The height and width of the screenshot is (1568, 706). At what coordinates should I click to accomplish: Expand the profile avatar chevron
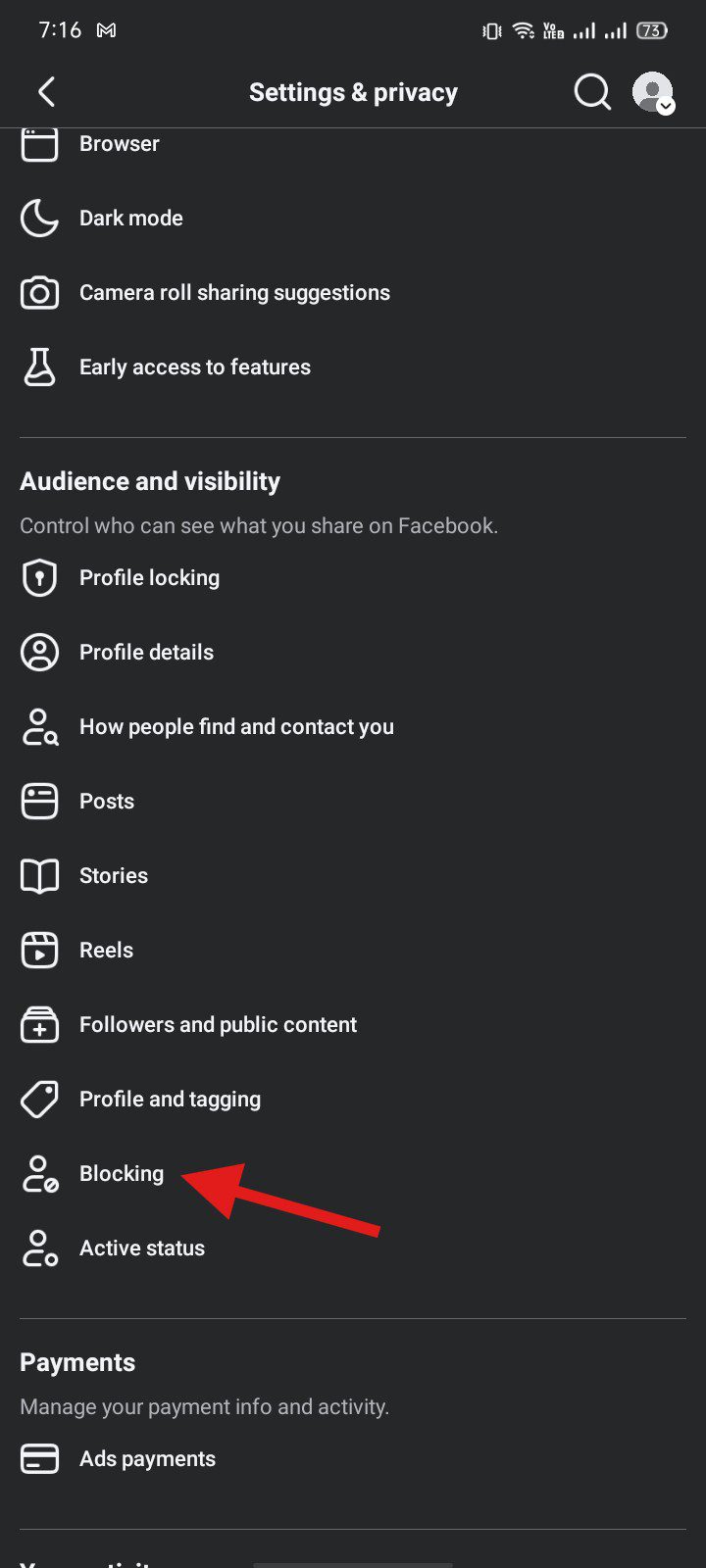point(668,106)
